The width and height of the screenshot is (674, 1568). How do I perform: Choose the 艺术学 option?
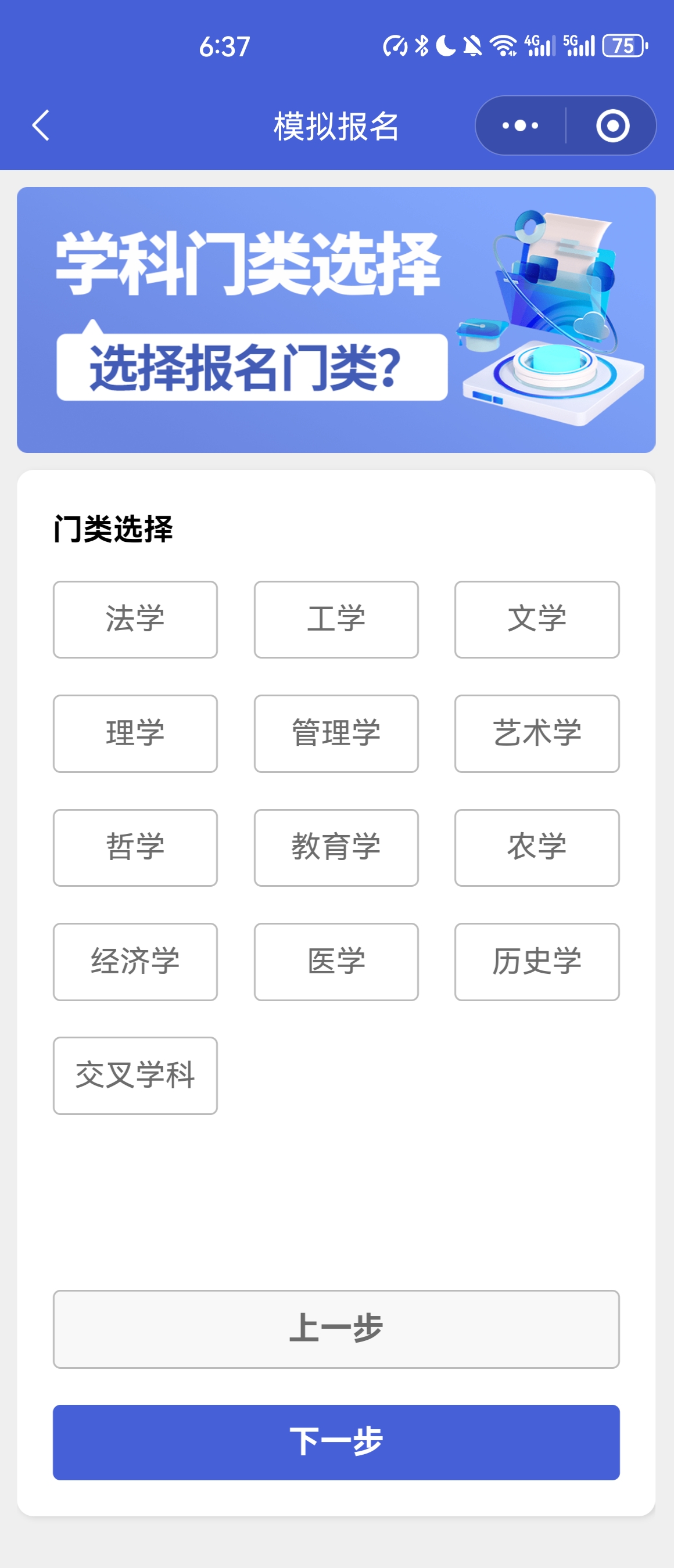click(x=536, y=733)
